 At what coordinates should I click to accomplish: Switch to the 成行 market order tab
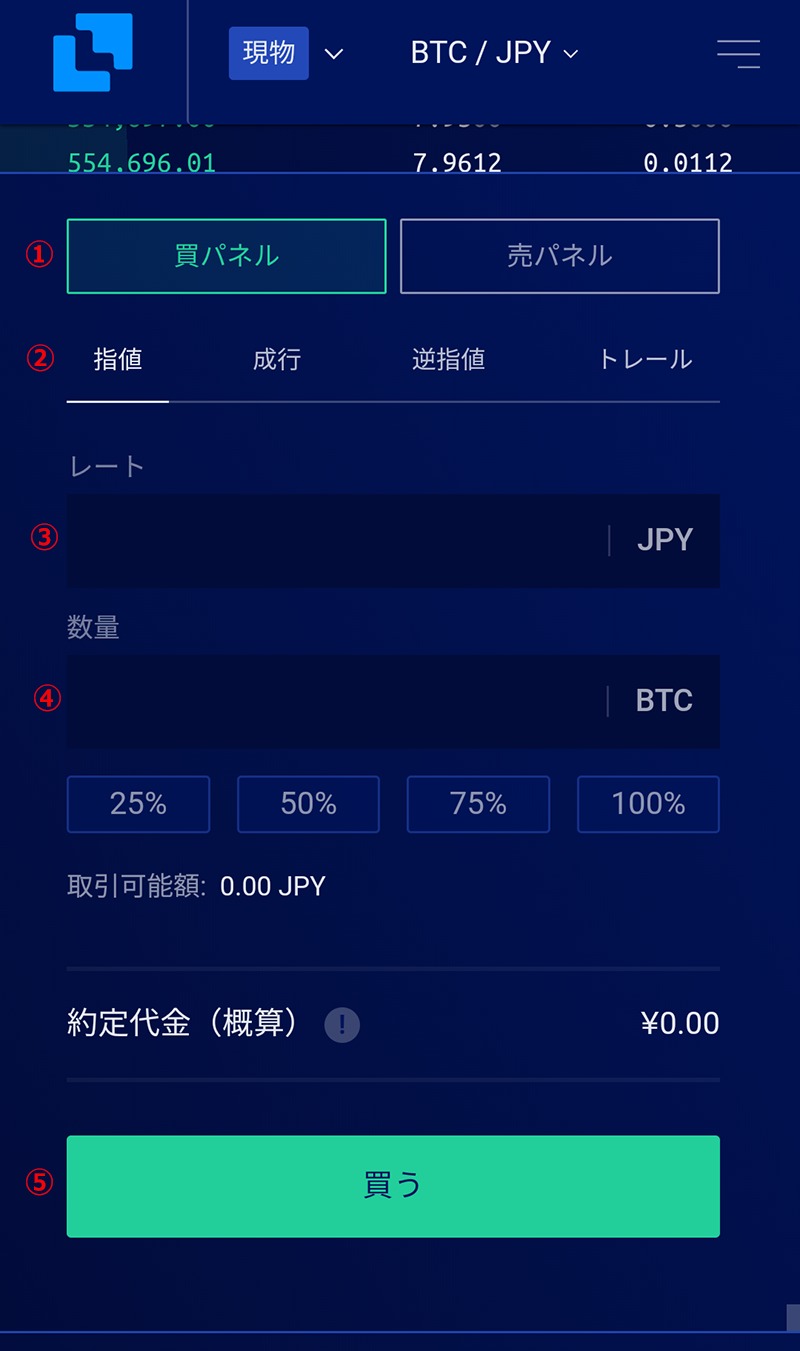[x=277, y=360]
